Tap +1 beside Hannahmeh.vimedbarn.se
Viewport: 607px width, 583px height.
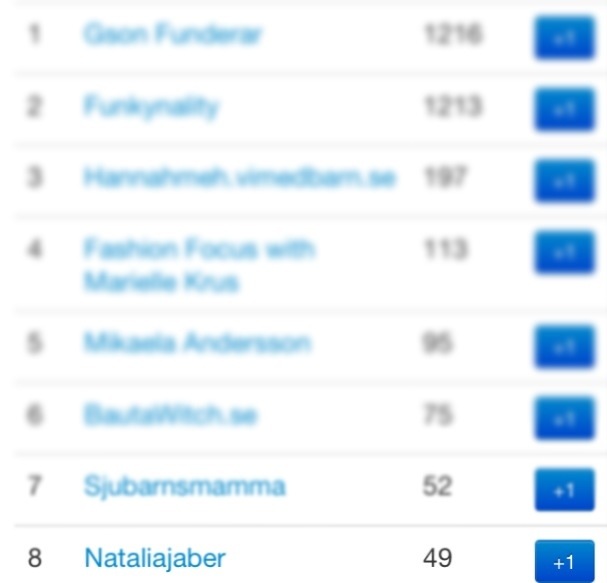564,181
